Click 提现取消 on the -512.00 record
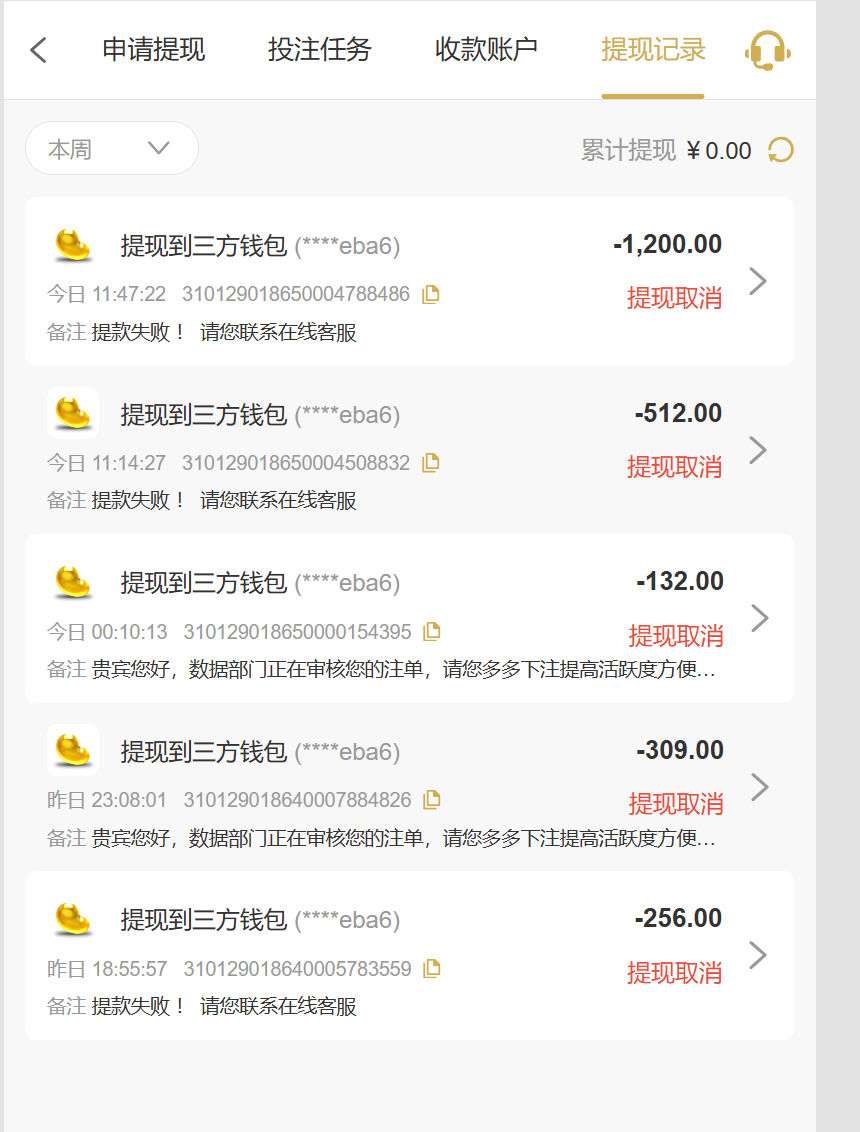This screenshot has width=860, height=1132. [x=676, y=464]
